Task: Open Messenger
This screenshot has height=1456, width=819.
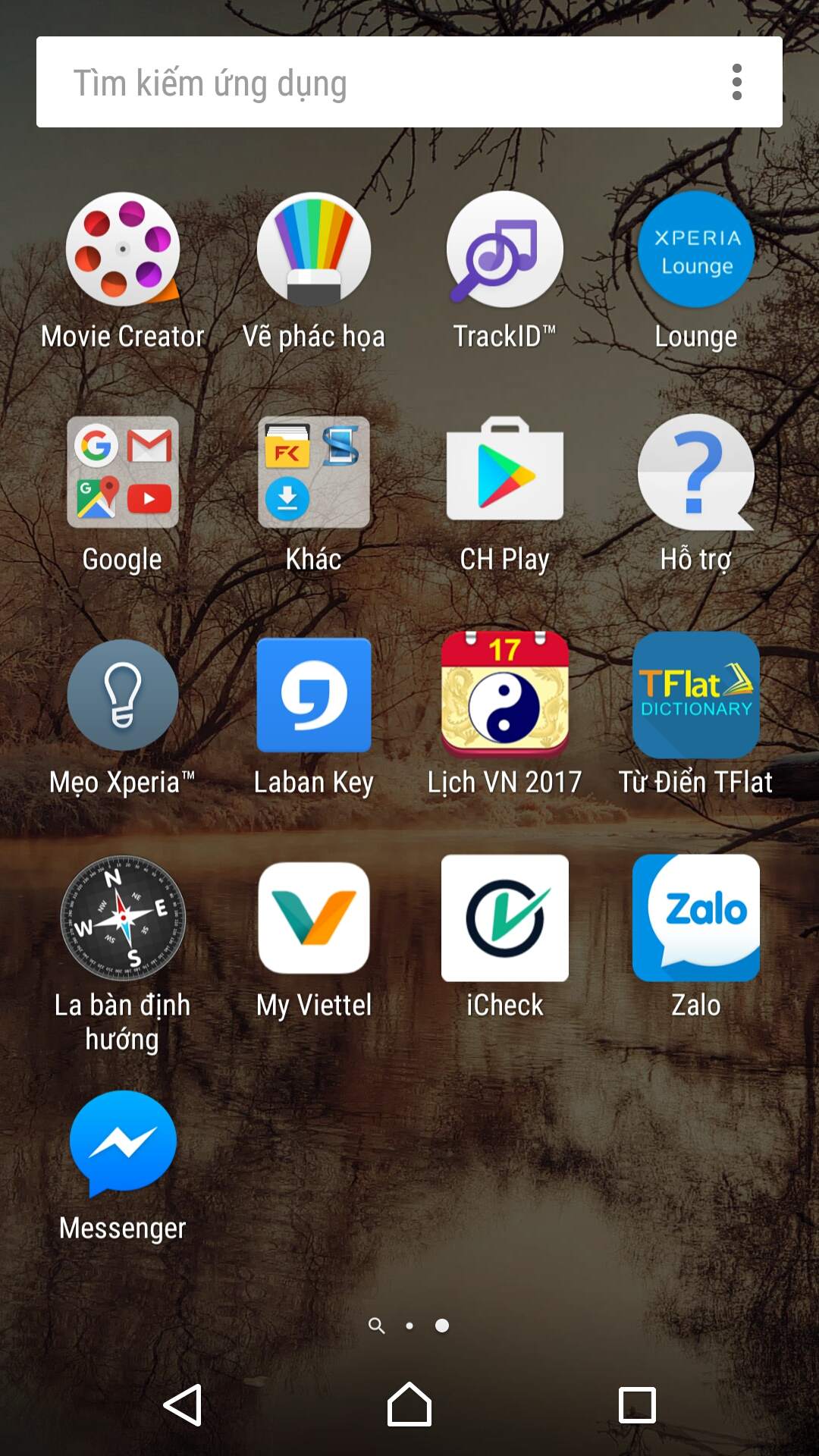Action: (123, 1141)
